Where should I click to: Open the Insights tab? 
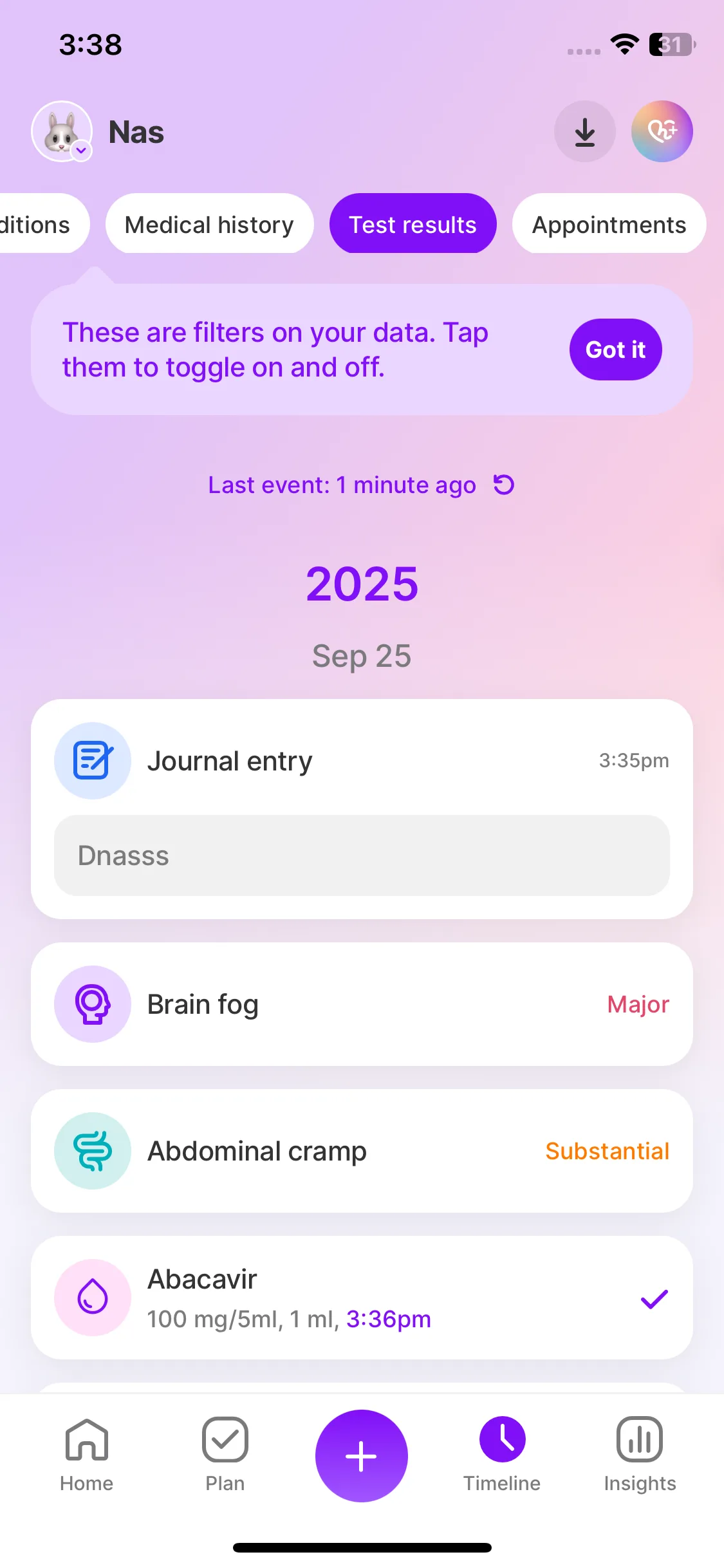coord(640,1455)
